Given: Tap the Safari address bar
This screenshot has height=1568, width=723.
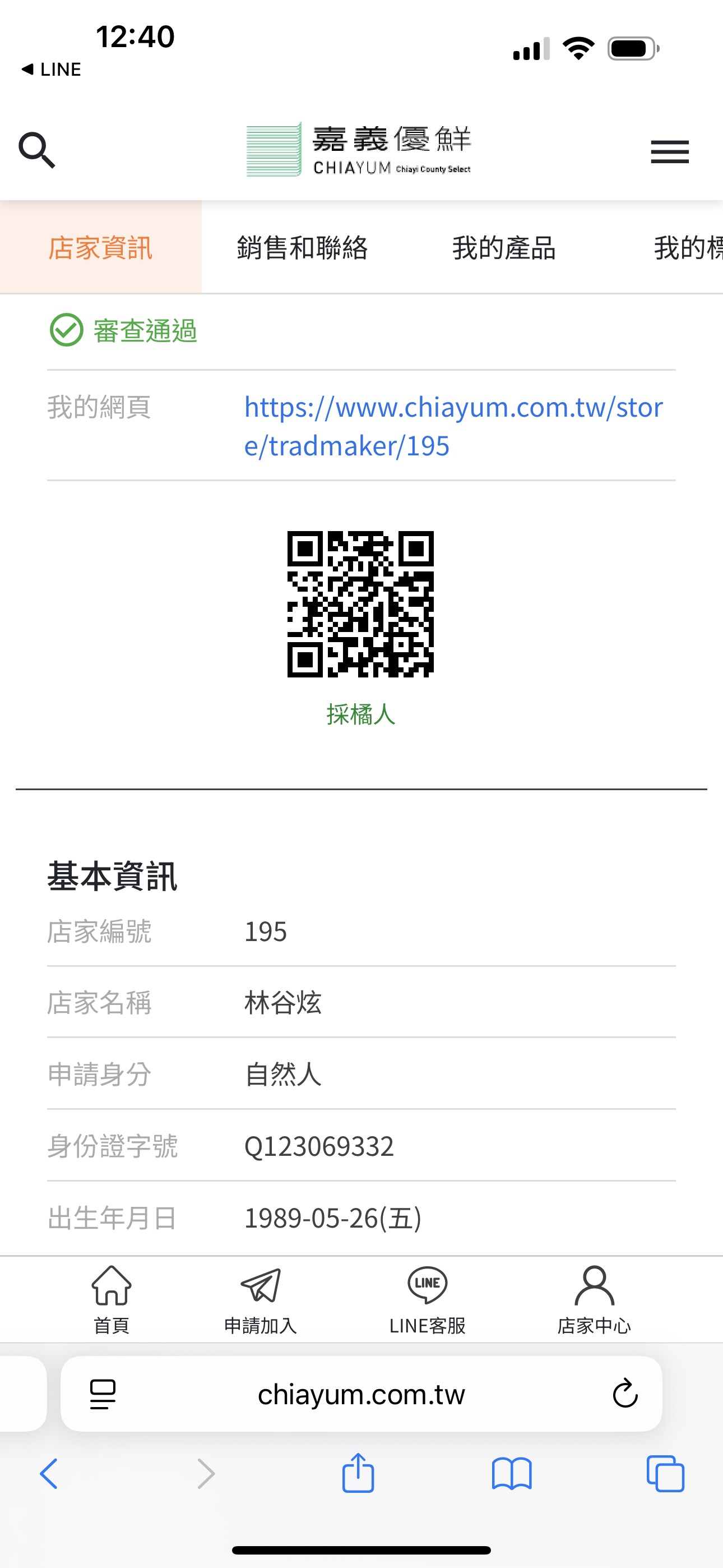Looking at the screenshot, I should point(361,1395).
